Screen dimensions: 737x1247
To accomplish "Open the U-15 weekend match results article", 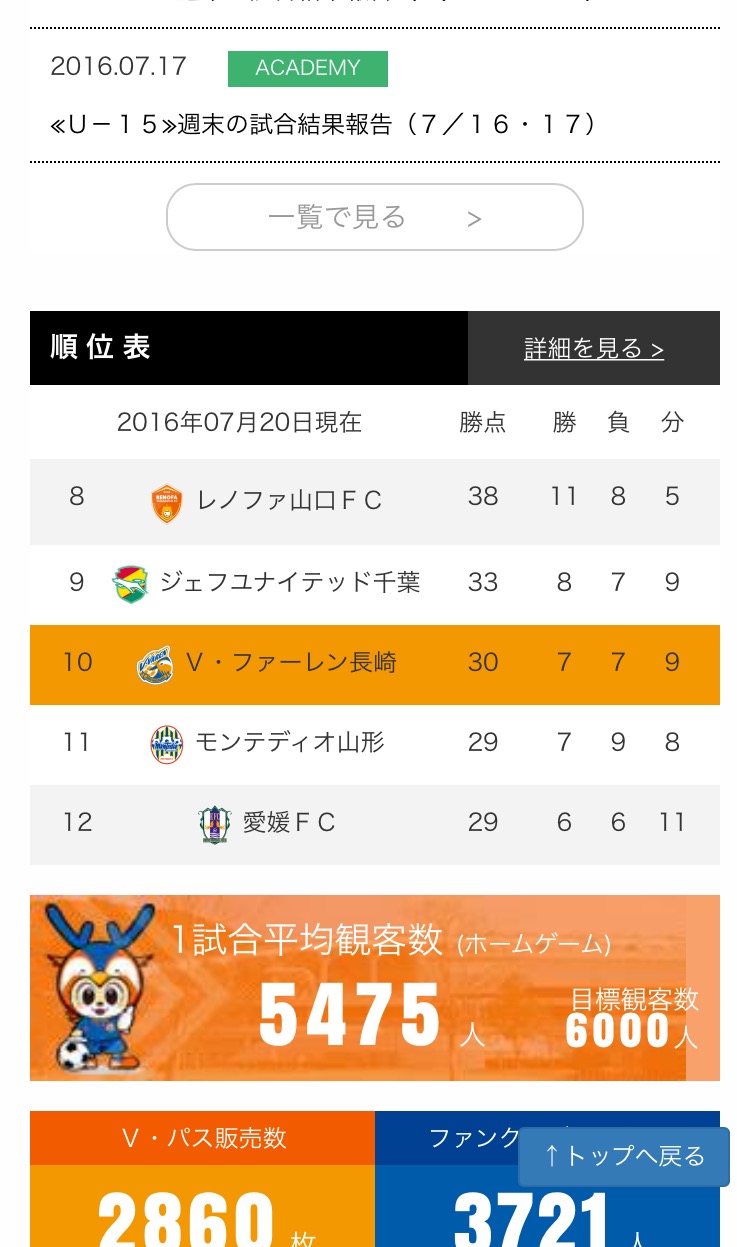I will click(x=324, y=124).
